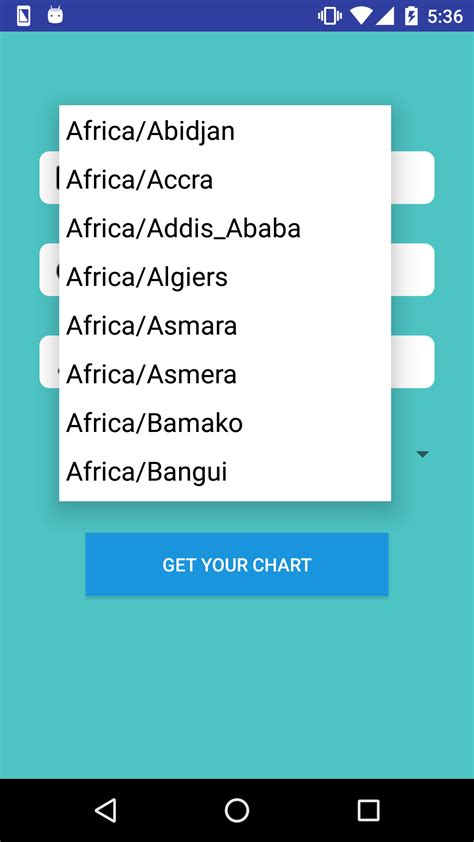
Task: Tap the timezone dropdown arrow
Action: (x=422, y=454)
